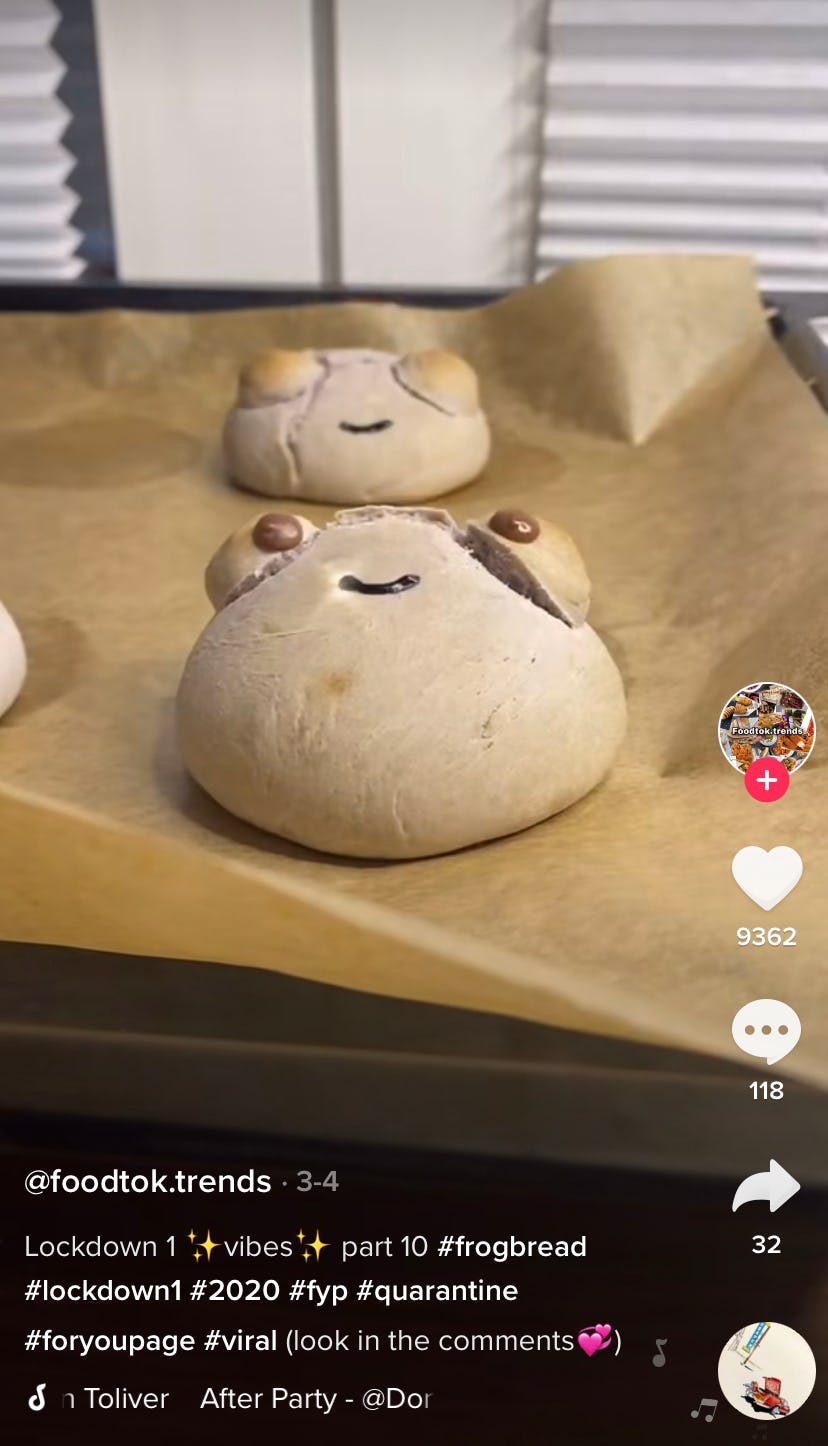Open the #frogbread hashtag
The width and height of the screenshot is (828, 1446).
(512, 1247)
